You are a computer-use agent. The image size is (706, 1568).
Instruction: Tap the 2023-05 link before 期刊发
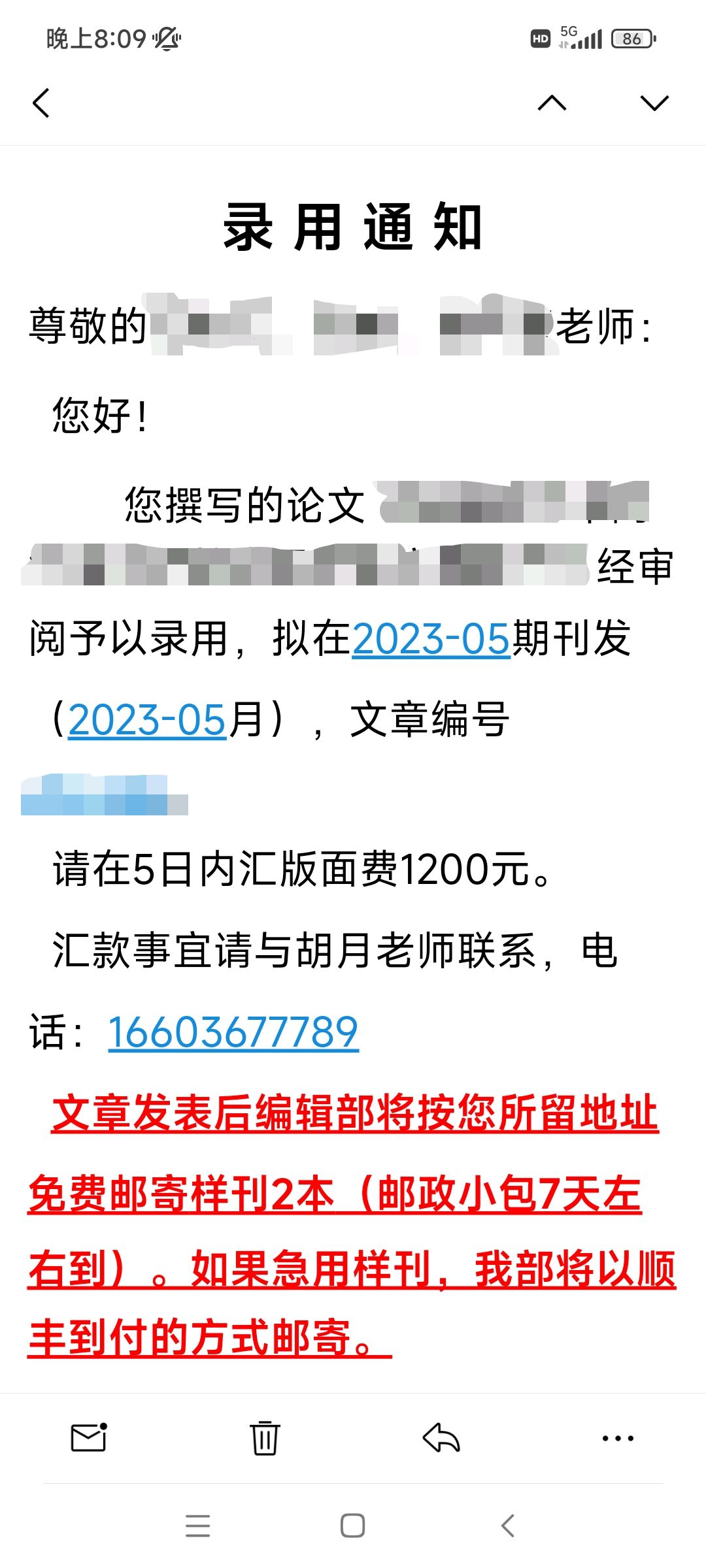[x=431, y=638]
